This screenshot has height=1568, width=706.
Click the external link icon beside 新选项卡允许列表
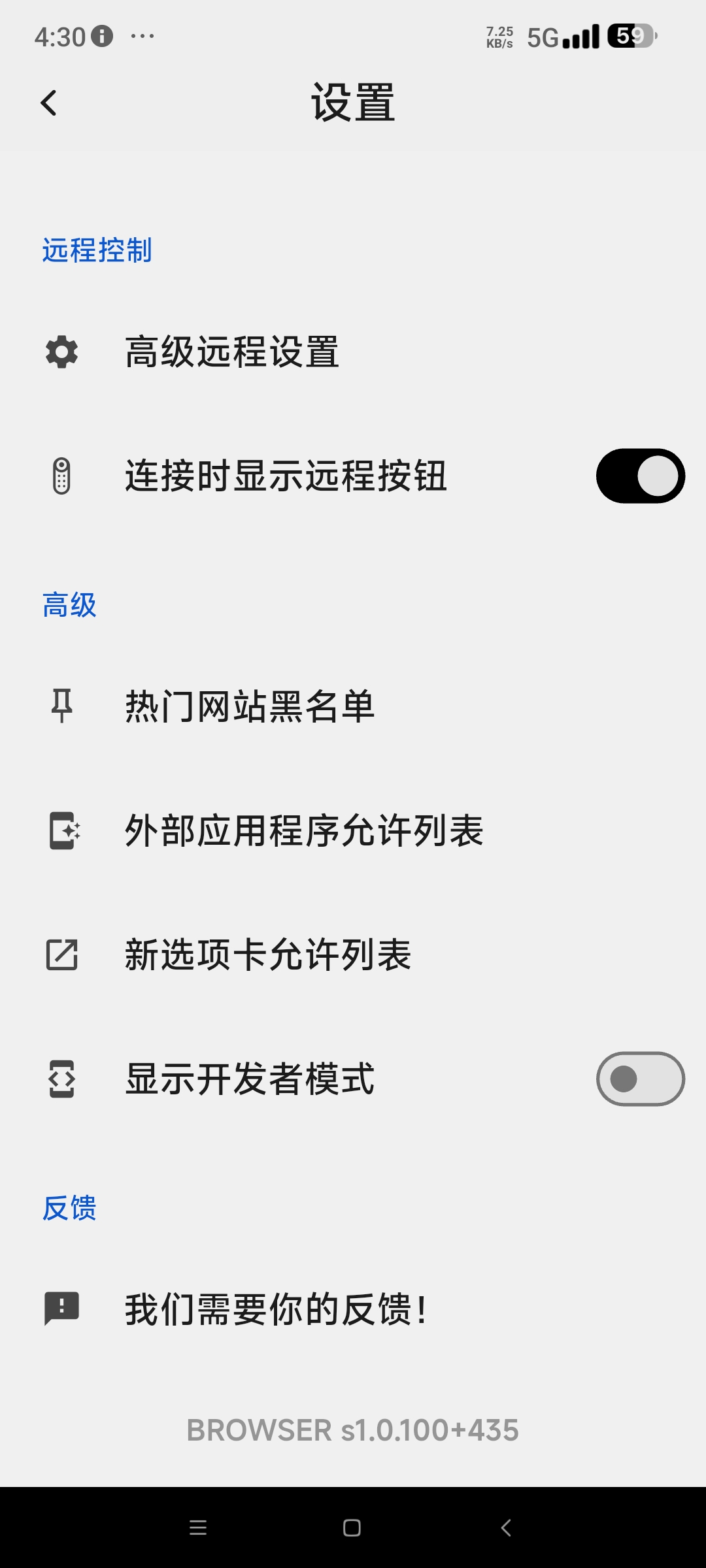click(x=62, y=955)
